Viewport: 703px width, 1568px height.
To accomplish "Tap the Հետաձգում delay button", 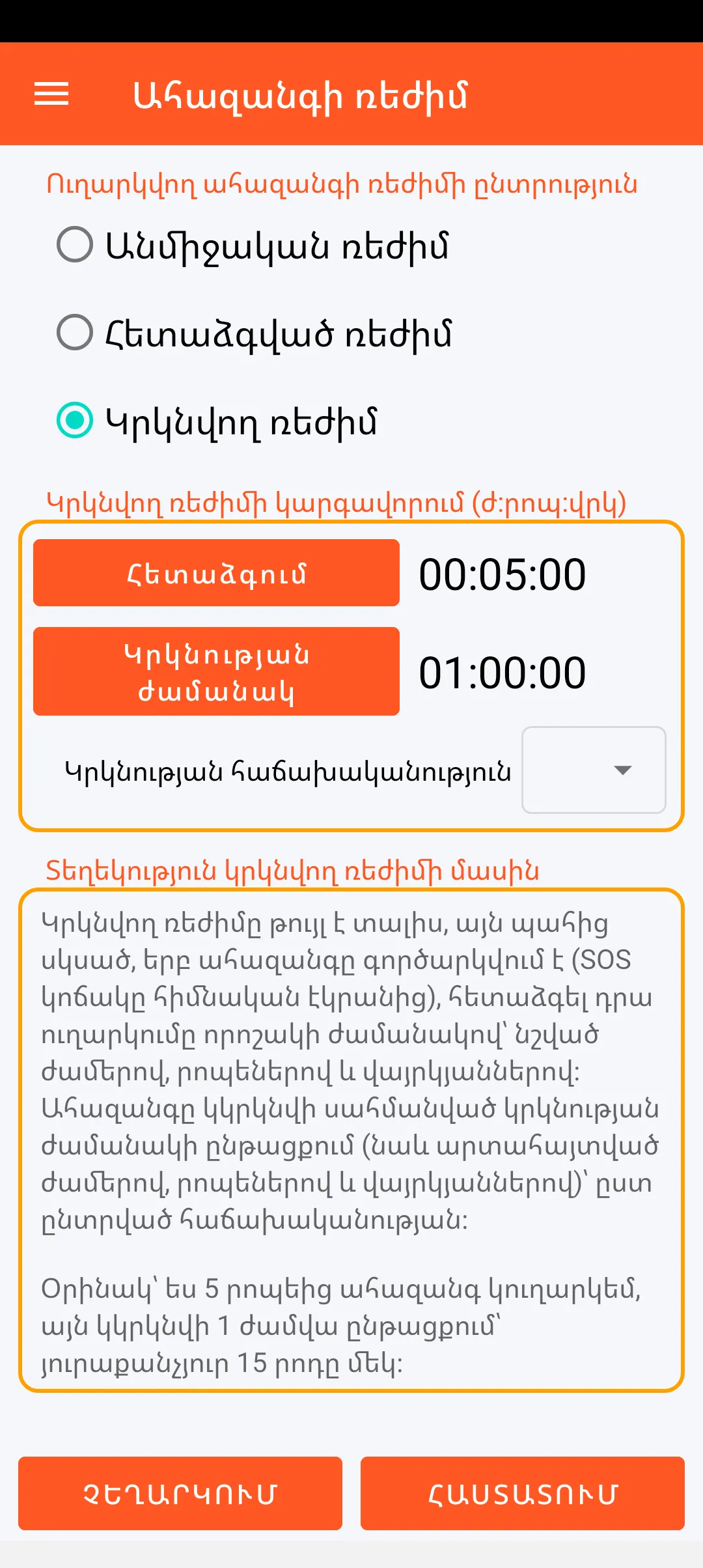I will 216,573.
